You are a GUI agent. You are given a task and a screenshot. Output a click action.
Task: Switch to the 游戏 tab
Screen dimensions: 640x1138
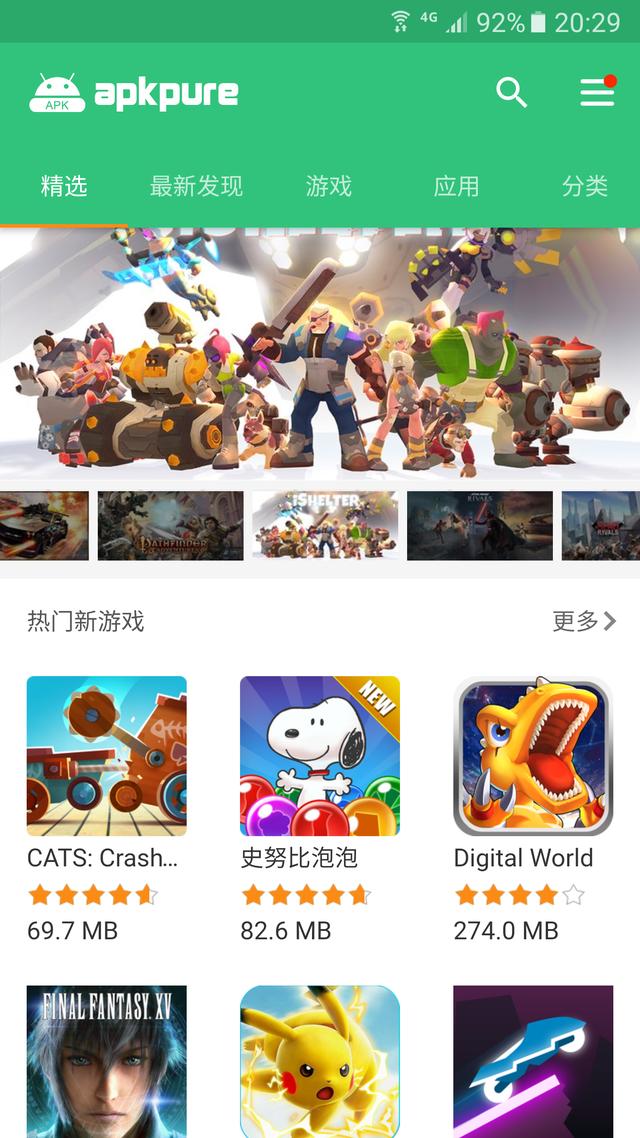coord(328,186)
